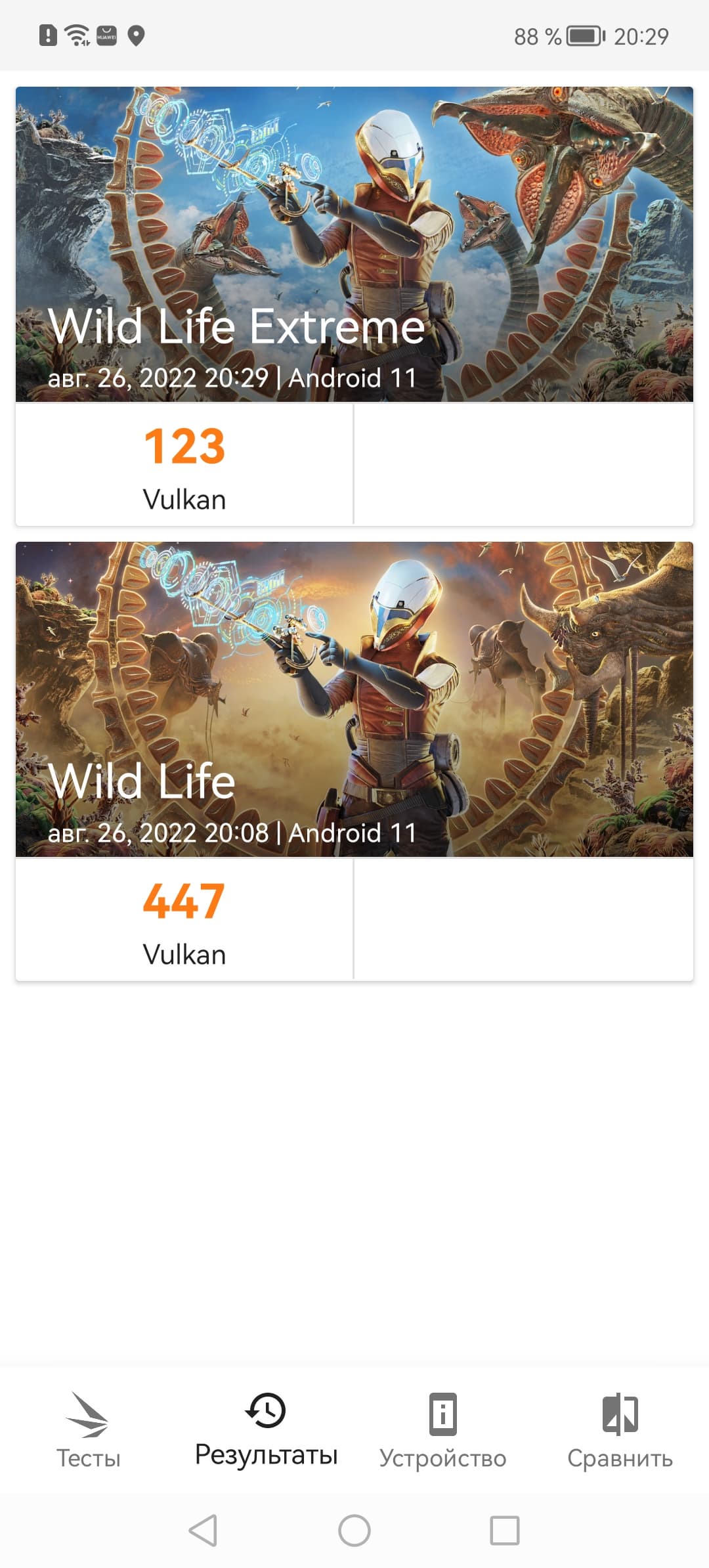This screenshot has width=709, height=1568.
Task: Select the Результаты tab
Action: [266, 1430]
